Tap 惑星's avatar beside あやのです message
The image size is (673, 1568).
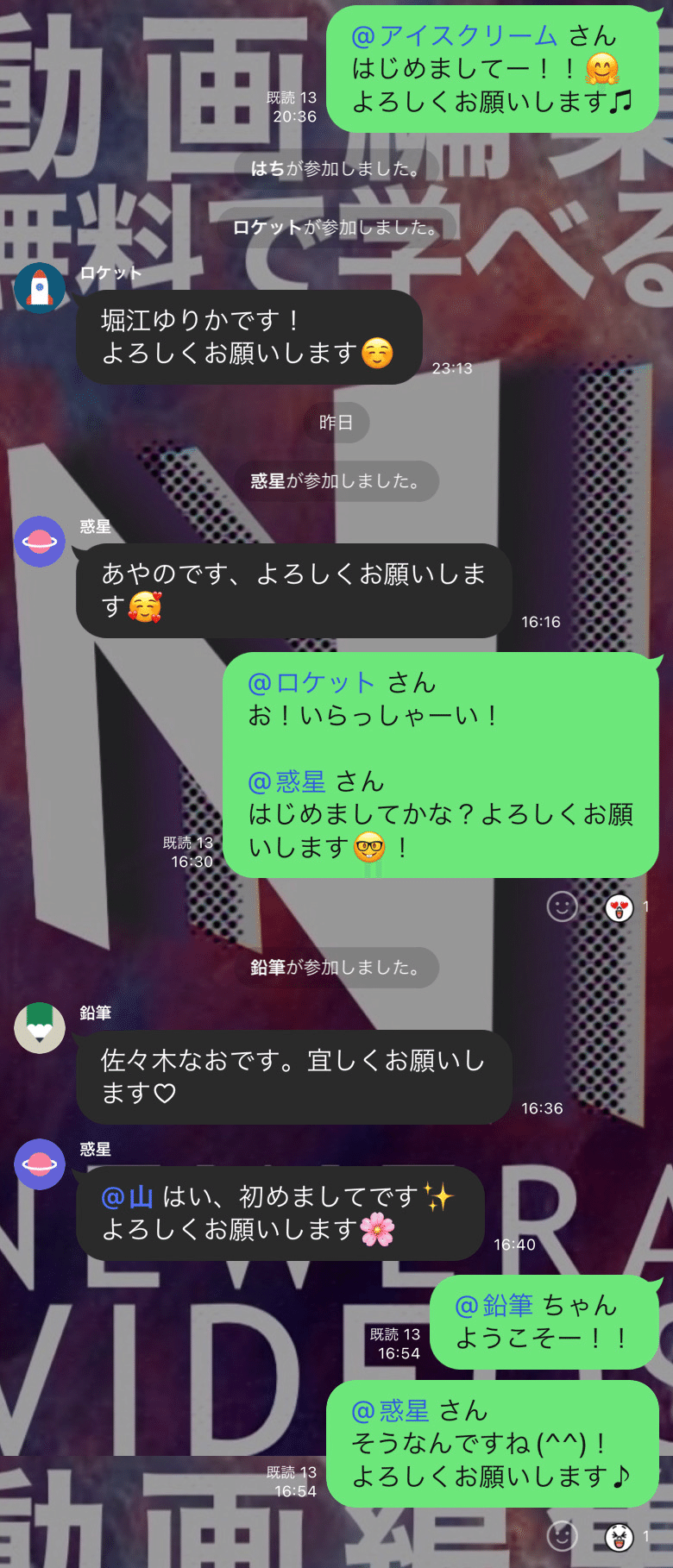tap(40, 542)
